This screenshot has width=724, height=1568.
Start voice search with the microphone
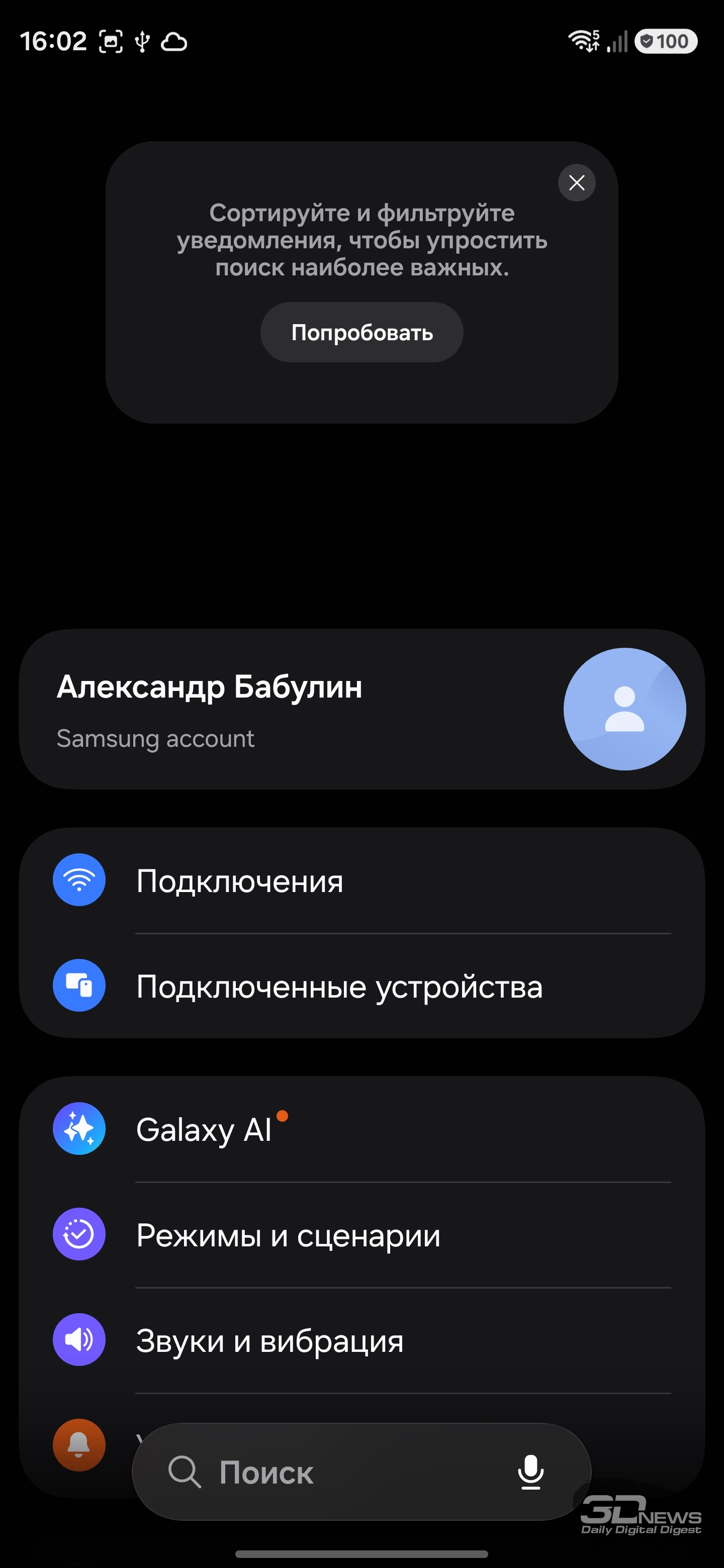coord(530,1473)
